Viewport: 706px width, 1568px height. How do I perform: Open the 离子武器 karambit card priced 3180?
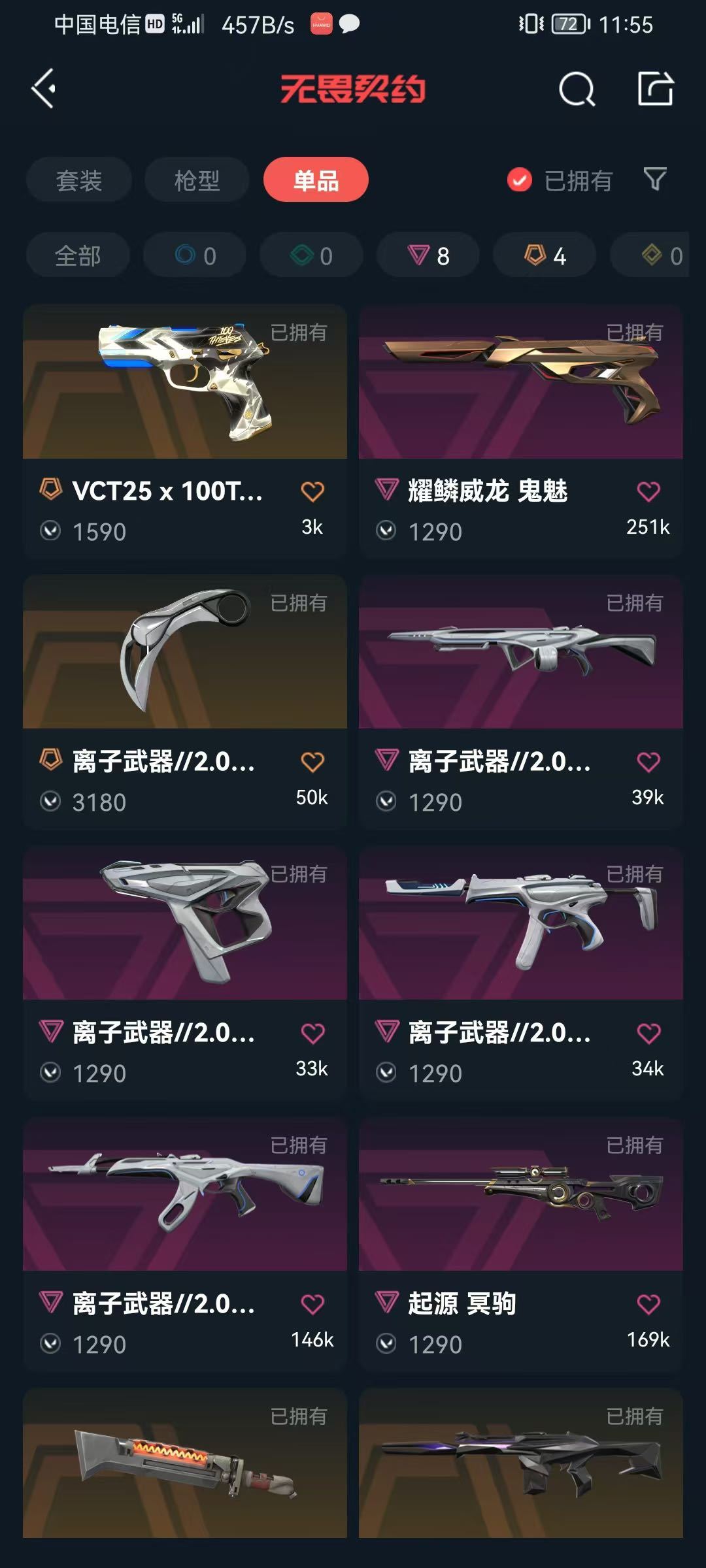pos(185,702)
